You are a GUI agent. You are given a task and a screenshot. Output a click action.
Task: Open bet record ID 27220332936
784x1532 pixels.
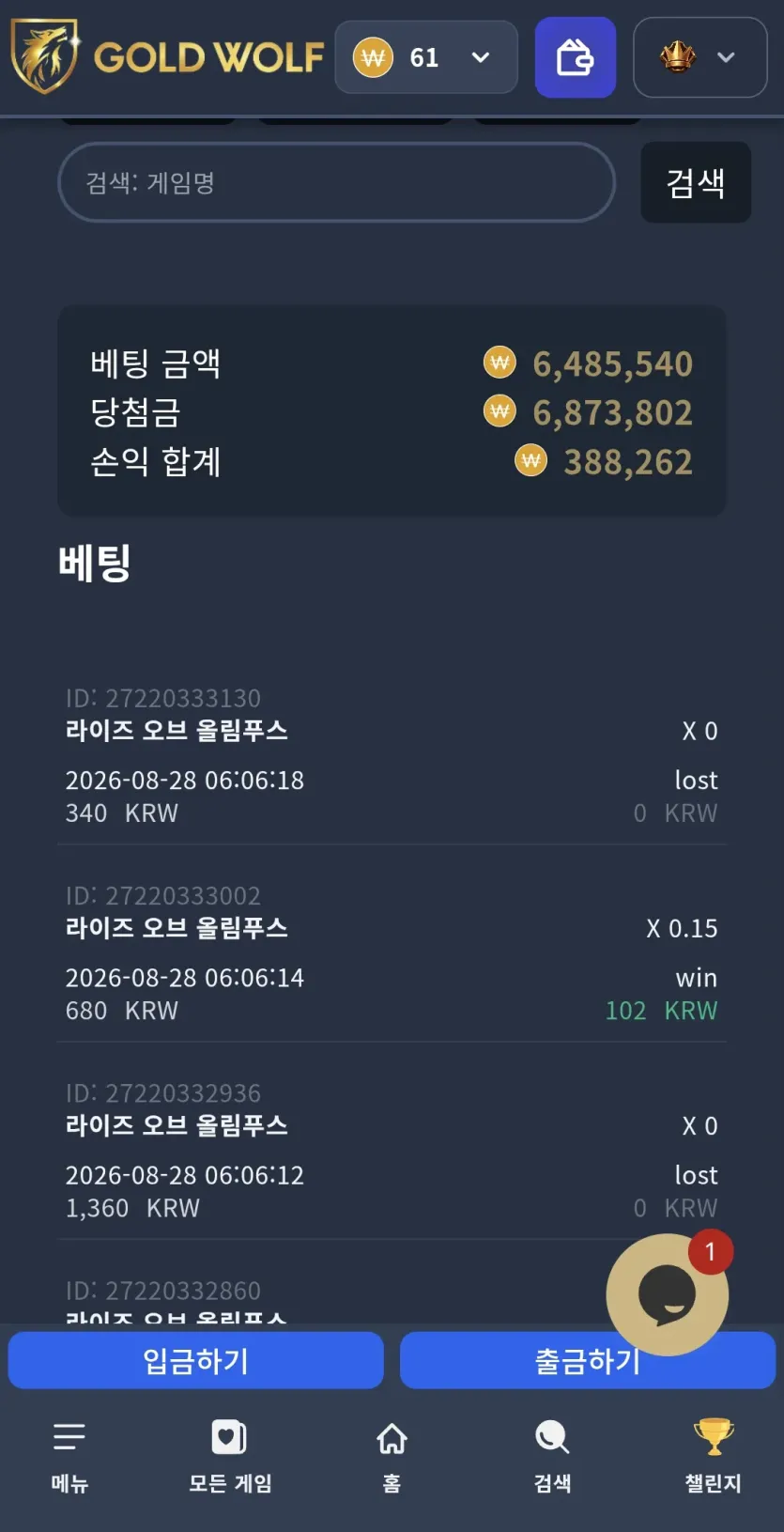click(392, 1150)
